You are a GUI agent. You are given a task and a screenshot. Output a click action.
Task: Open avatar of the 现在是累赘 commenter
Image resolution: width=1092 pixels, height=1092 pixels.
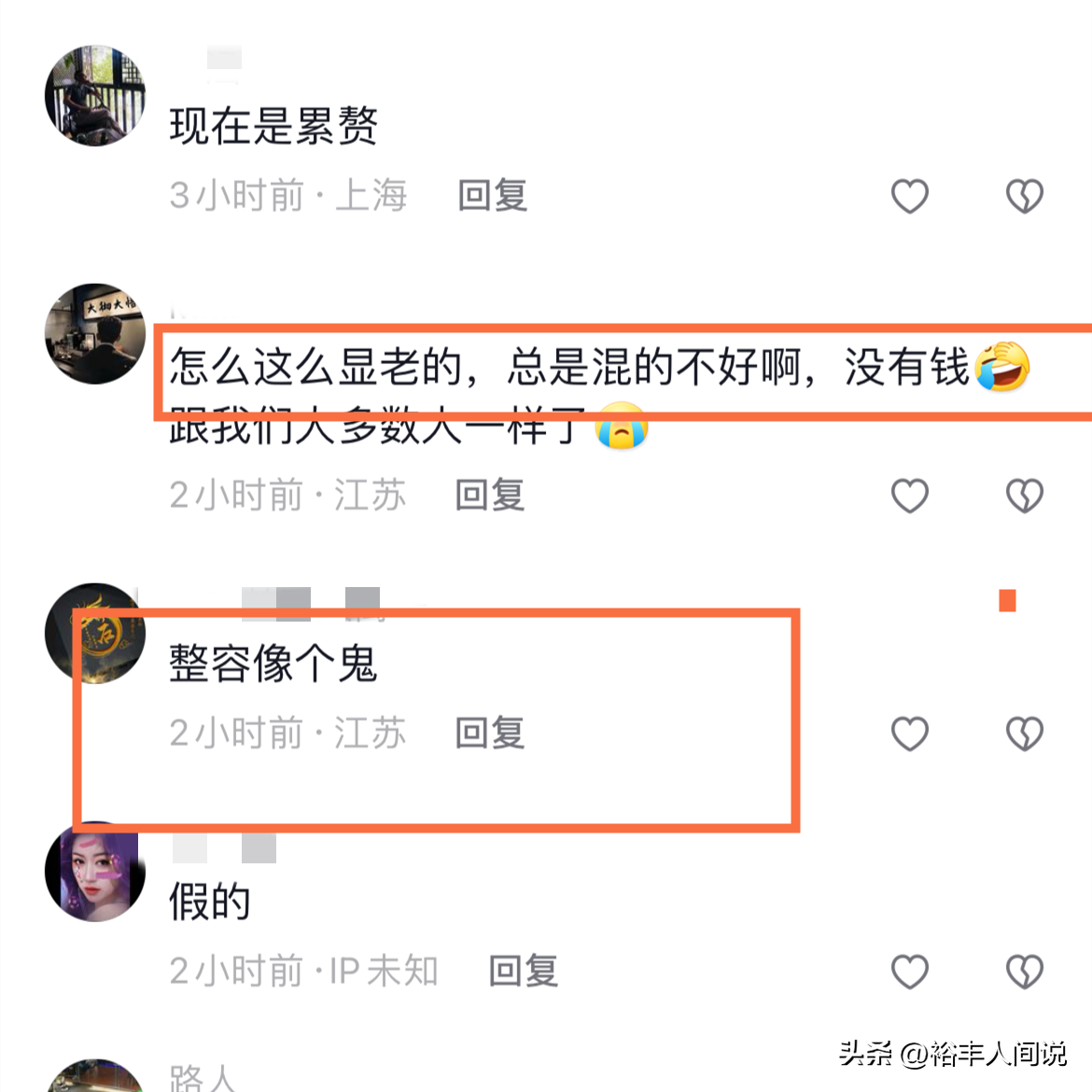(x=95, y=95)
